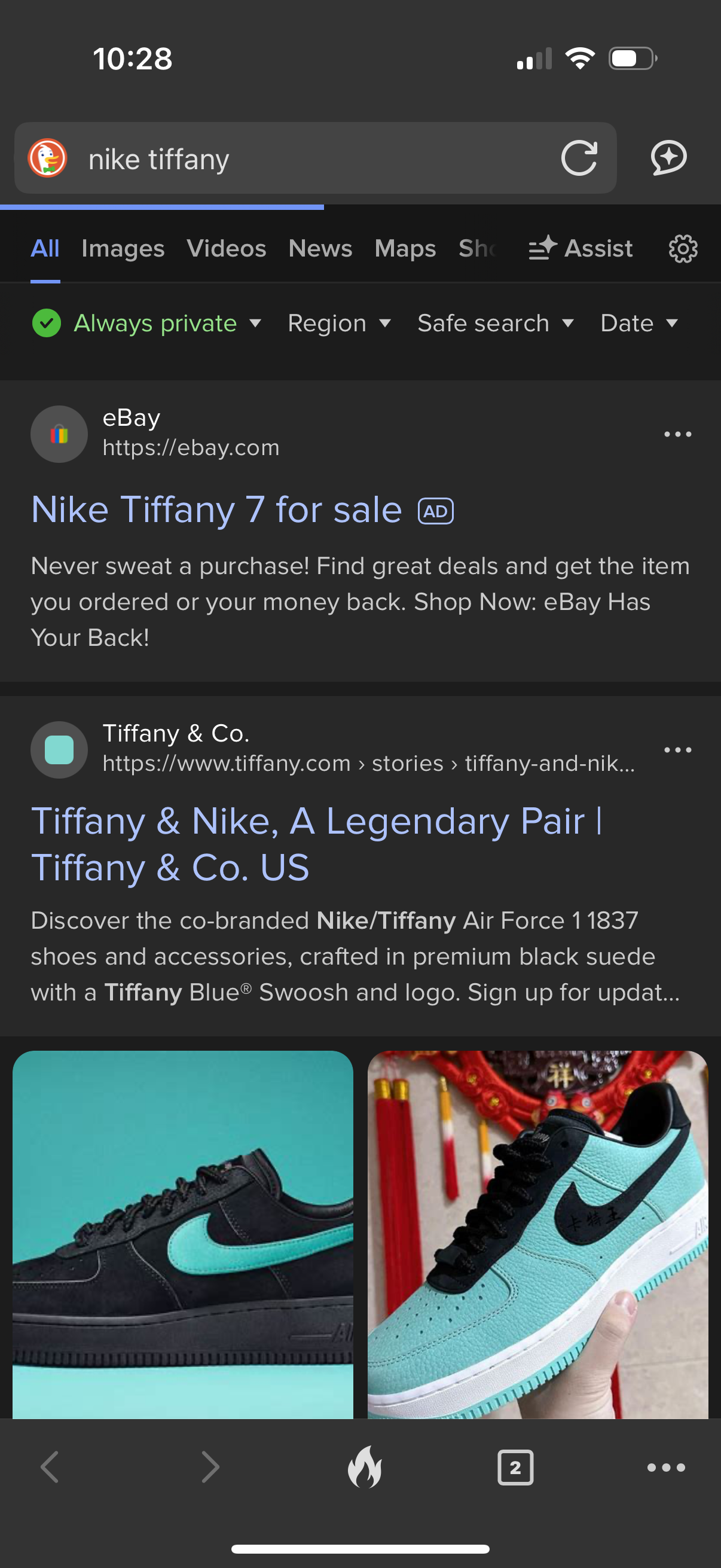Open the Safe search dropdown

pos(494,323)
